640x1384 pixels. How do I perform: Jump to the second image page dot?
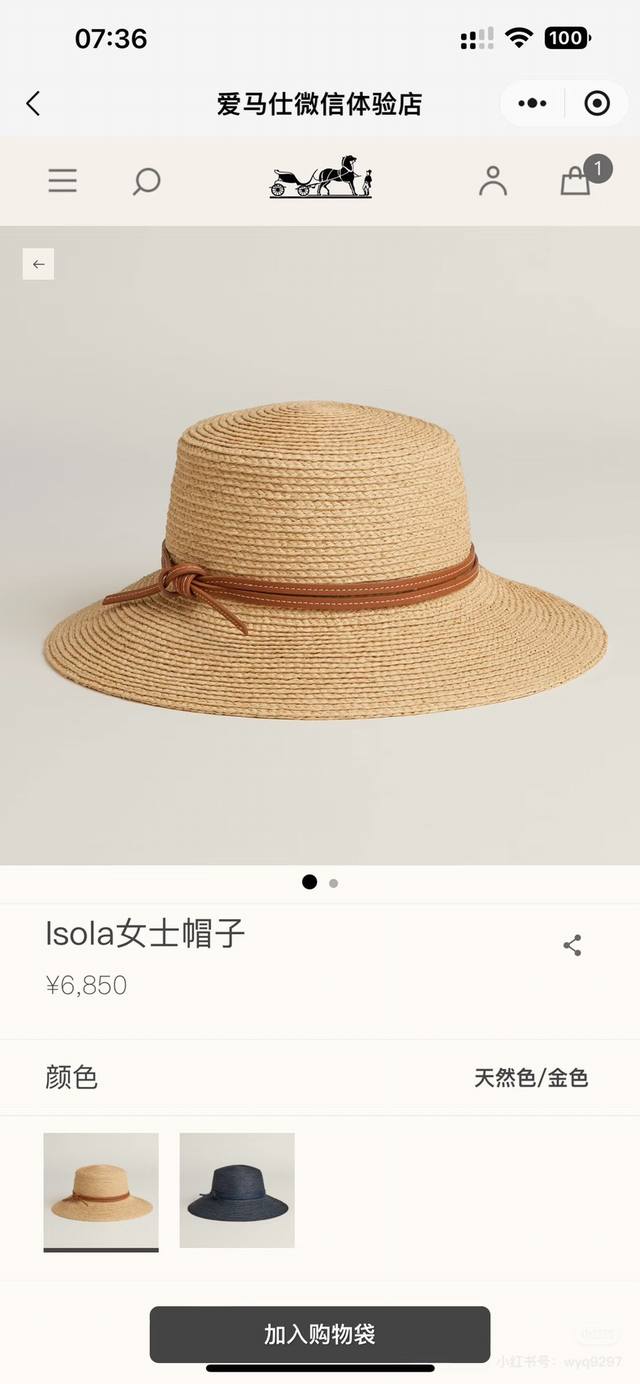click(333, 883)
